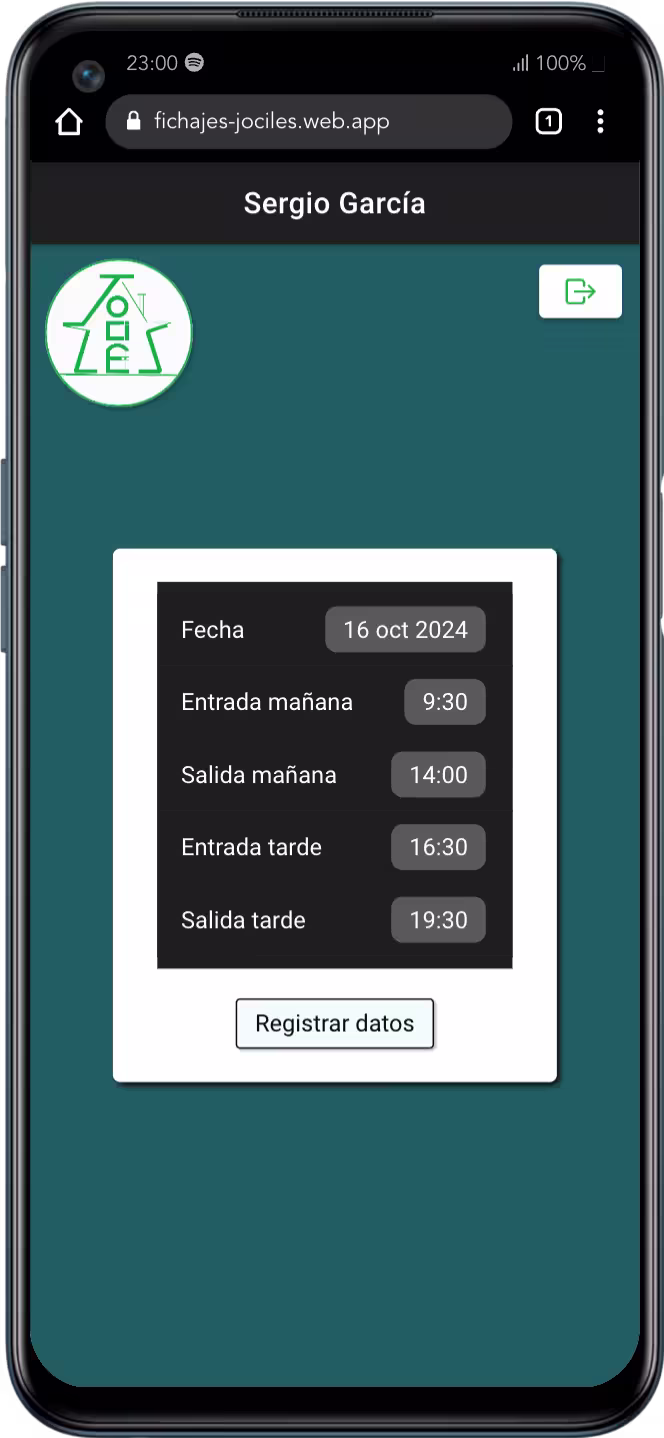
Task: Open the browser overflow menu
Action: click(x=600, y=122)
